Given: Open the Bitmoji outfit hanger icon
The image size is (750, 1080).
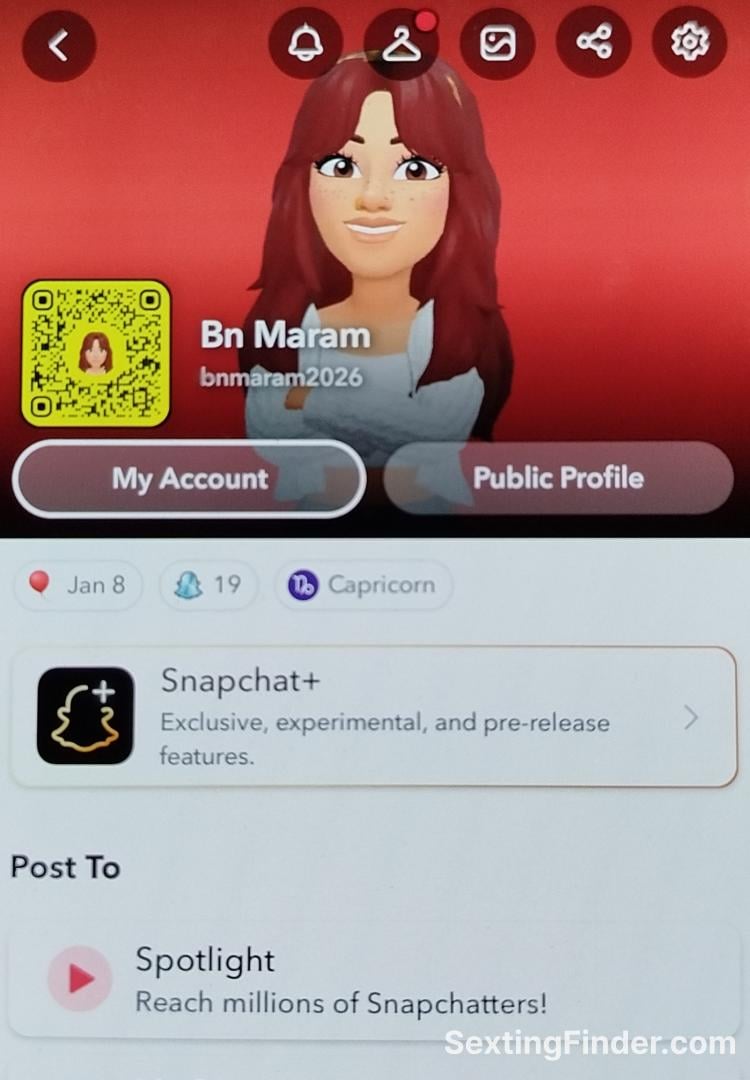Looking at the screenshot, I should tap(402, 44).
